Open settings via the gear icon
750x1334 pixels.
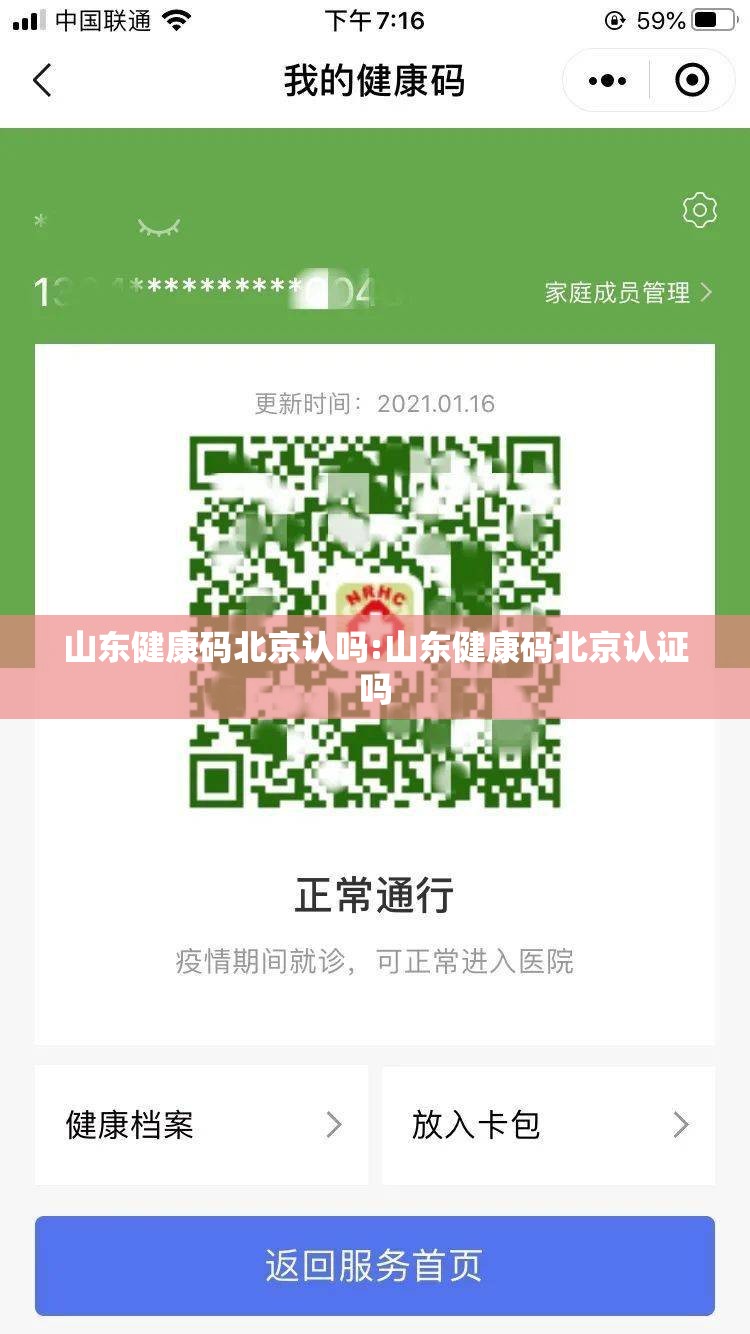[700, 210]
